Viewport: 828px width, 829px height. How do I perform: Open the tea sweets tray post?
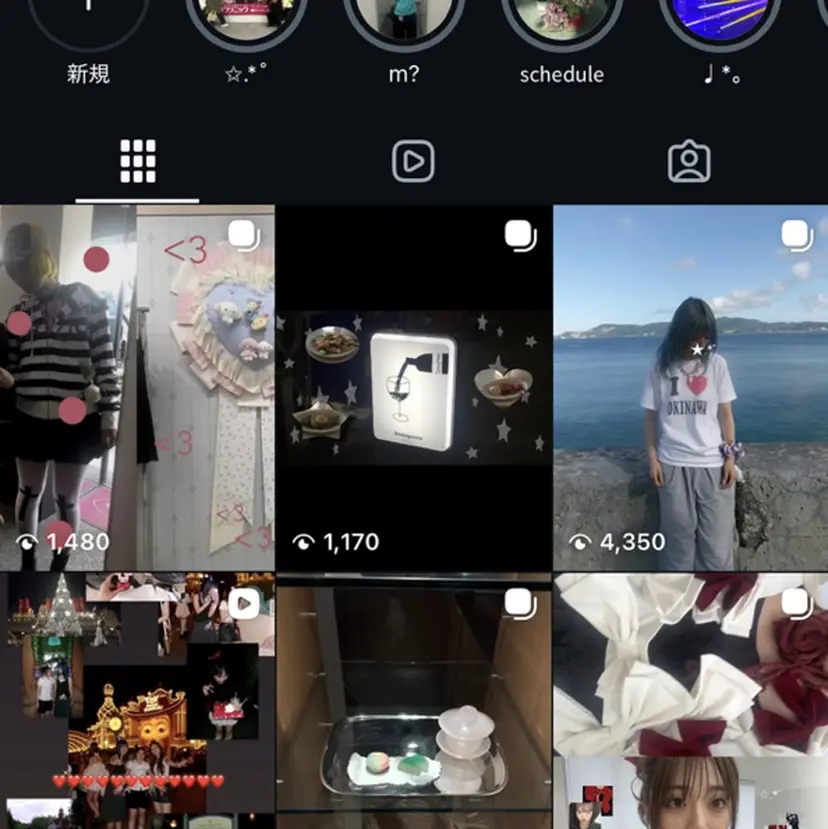click(x=414, y=700)
